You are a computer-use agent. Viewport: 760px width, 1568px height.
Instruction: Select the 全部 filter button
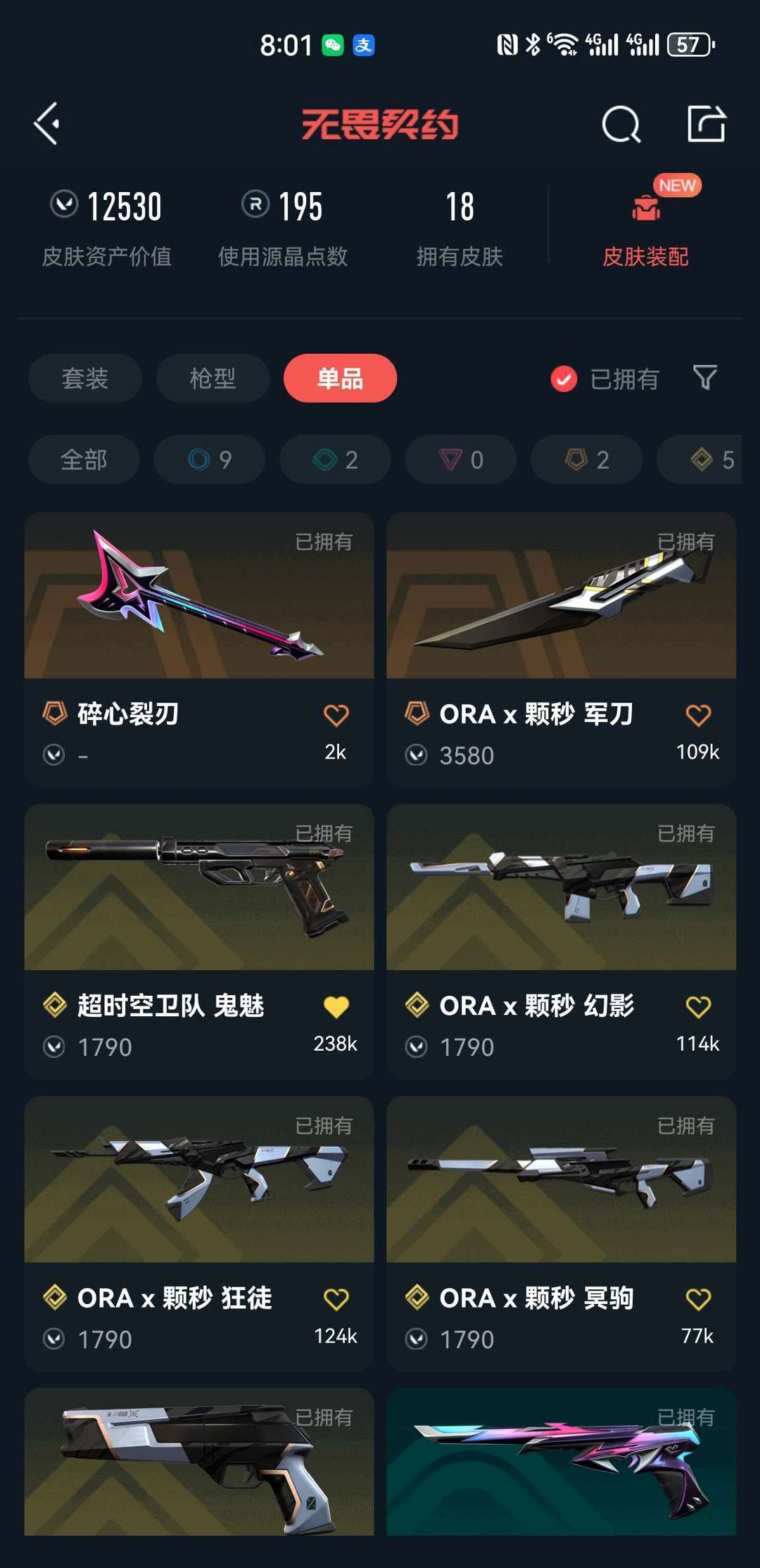tap(83, 460)
